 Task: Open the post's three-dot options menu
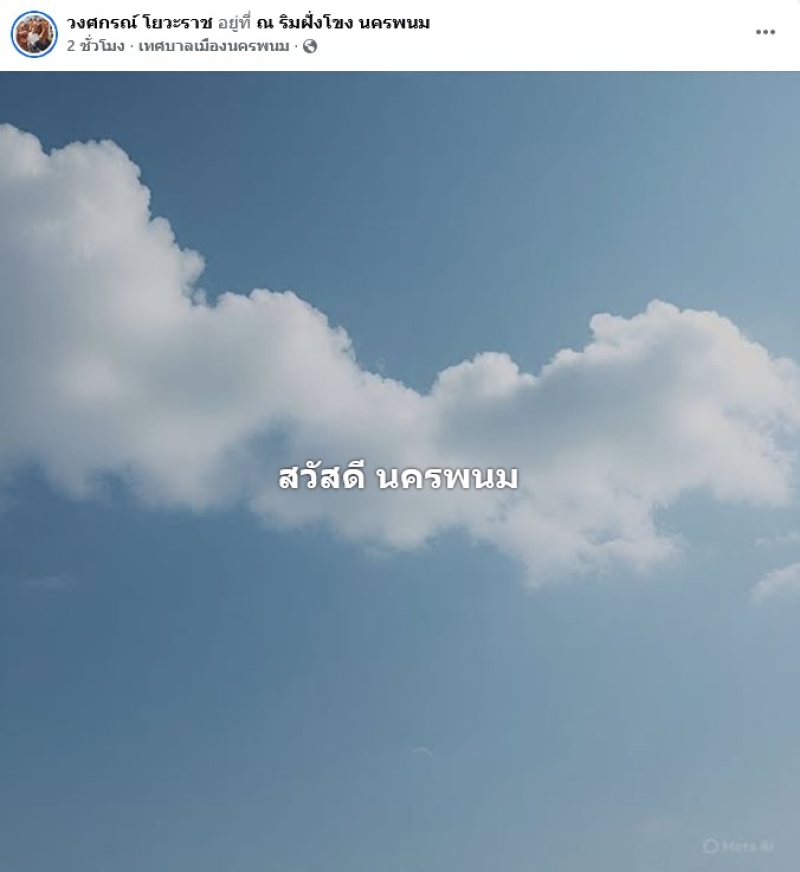[x=765, y=32]
